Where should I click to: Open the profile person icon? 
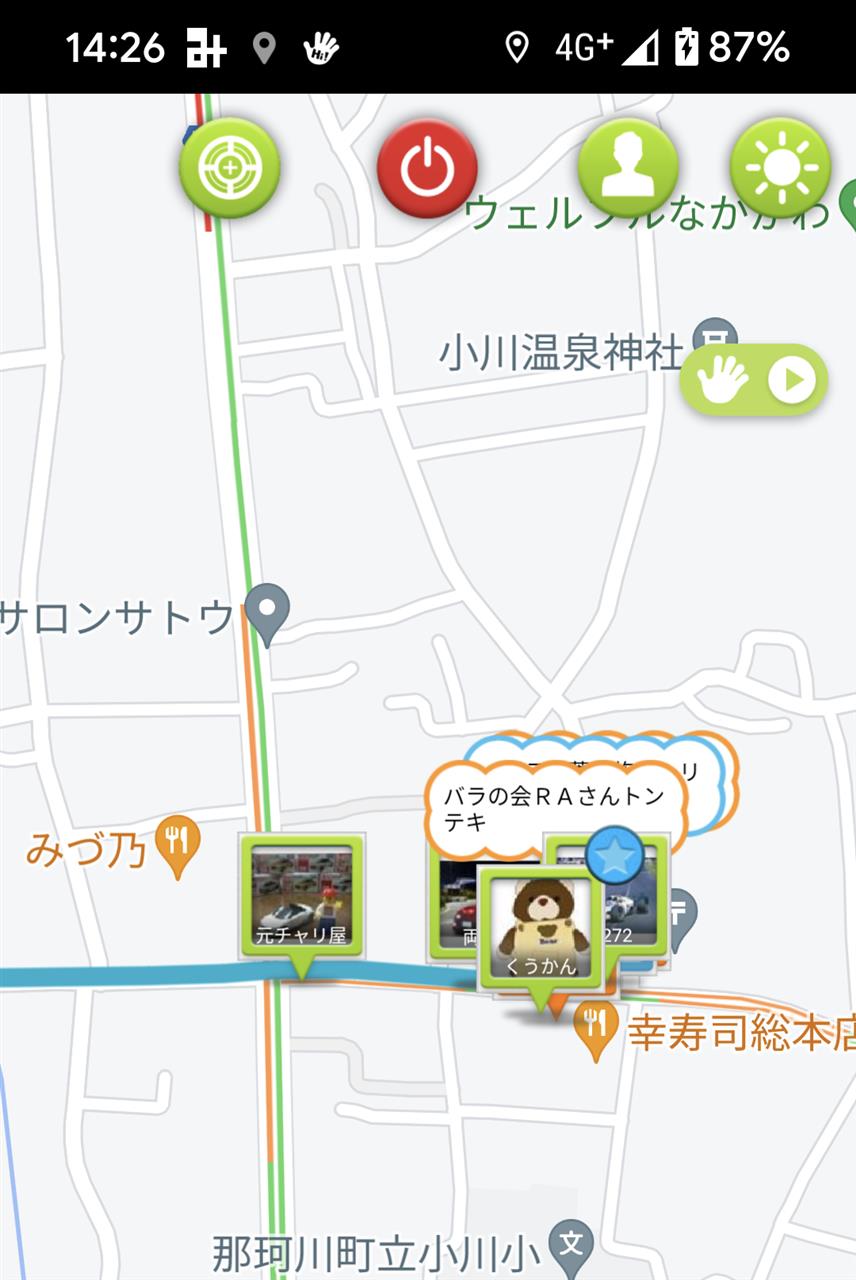pyautogui.click(x=628, y=168)
